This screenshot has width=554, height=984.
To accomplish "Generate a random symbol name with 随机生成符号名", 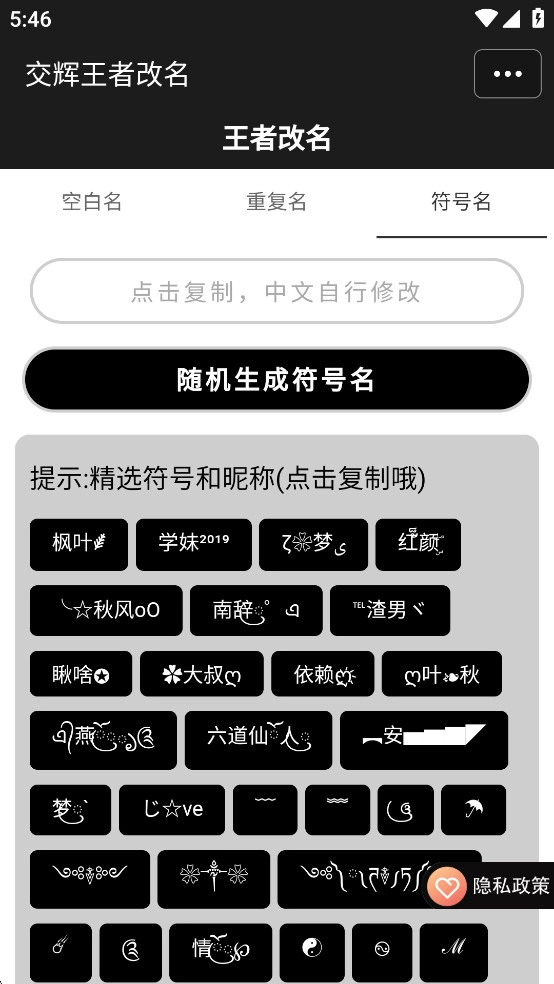I will (277, 380).
